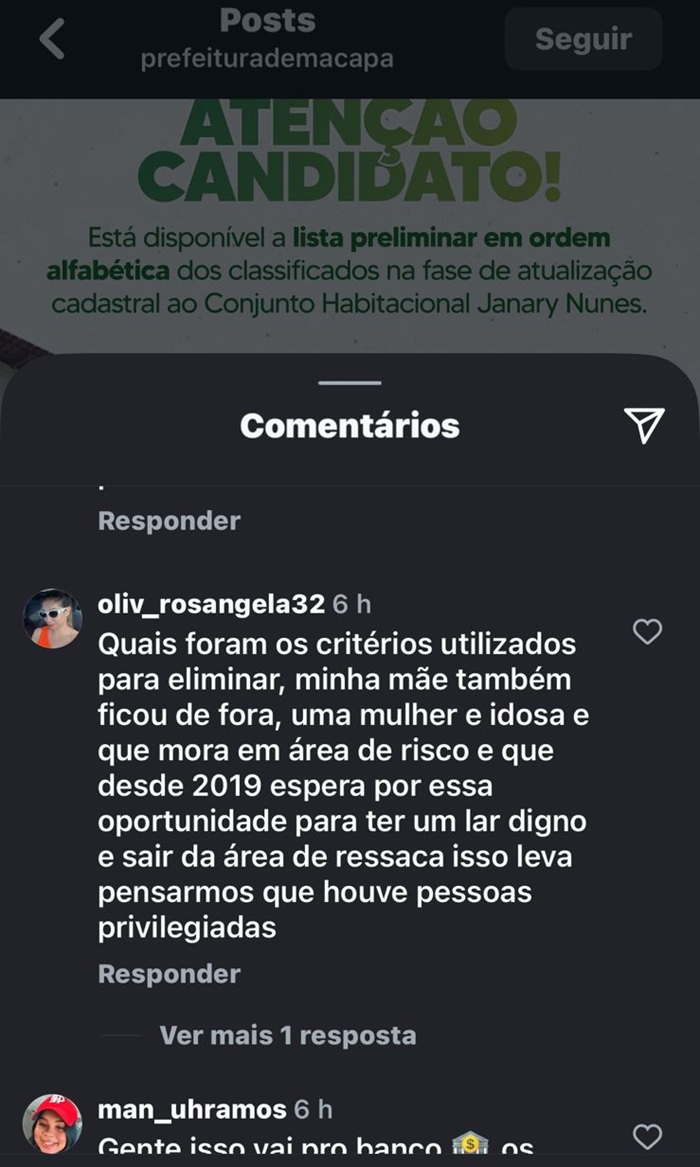Reply to oliv_rosangela32's comment

pos(169,974)
